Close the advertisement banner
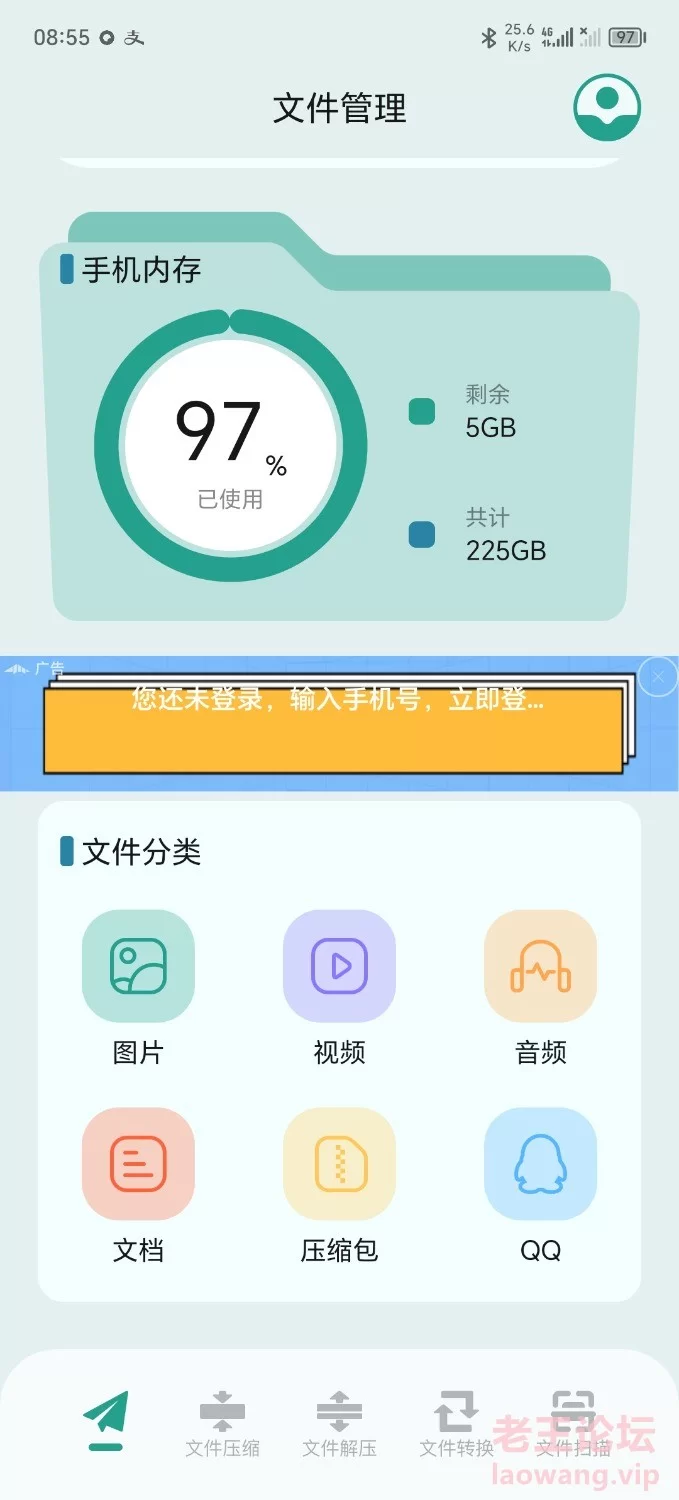 point(658,677)
